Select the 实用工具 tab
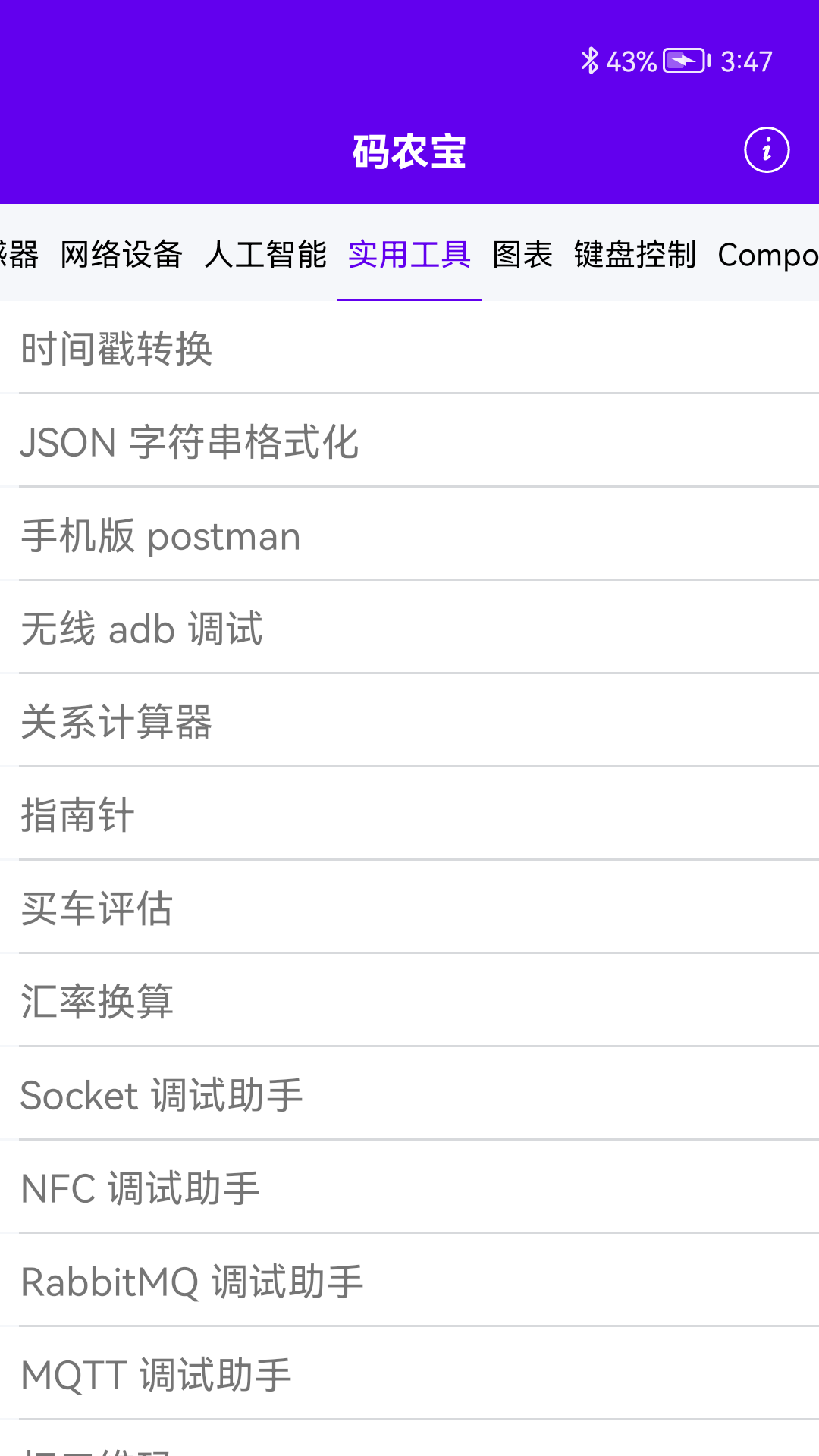 [409, 254]
